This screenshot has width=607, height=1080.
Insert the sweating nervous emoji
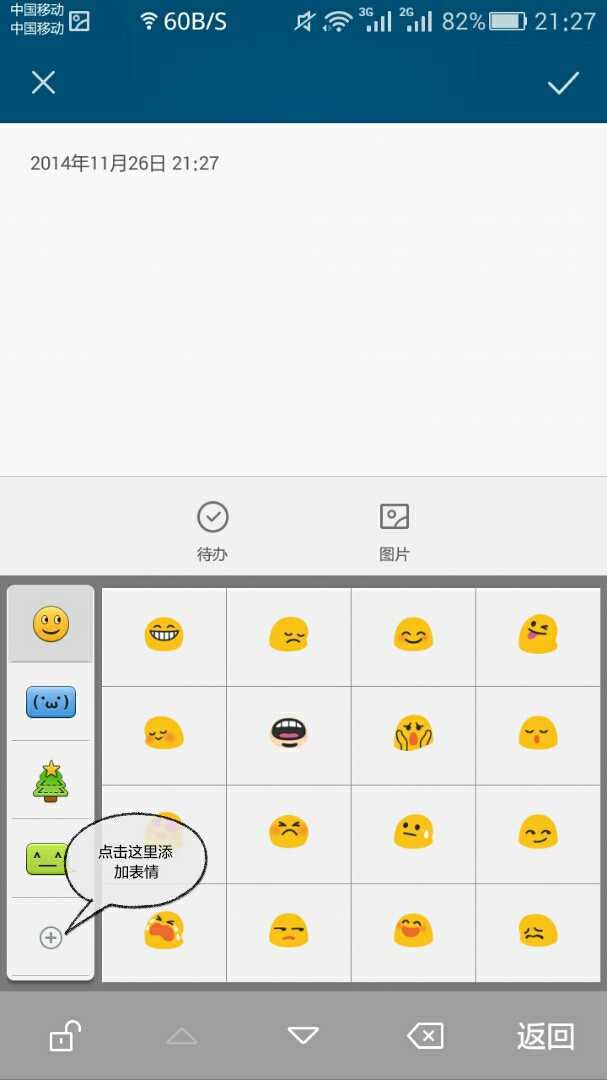[x=413, y=832]
